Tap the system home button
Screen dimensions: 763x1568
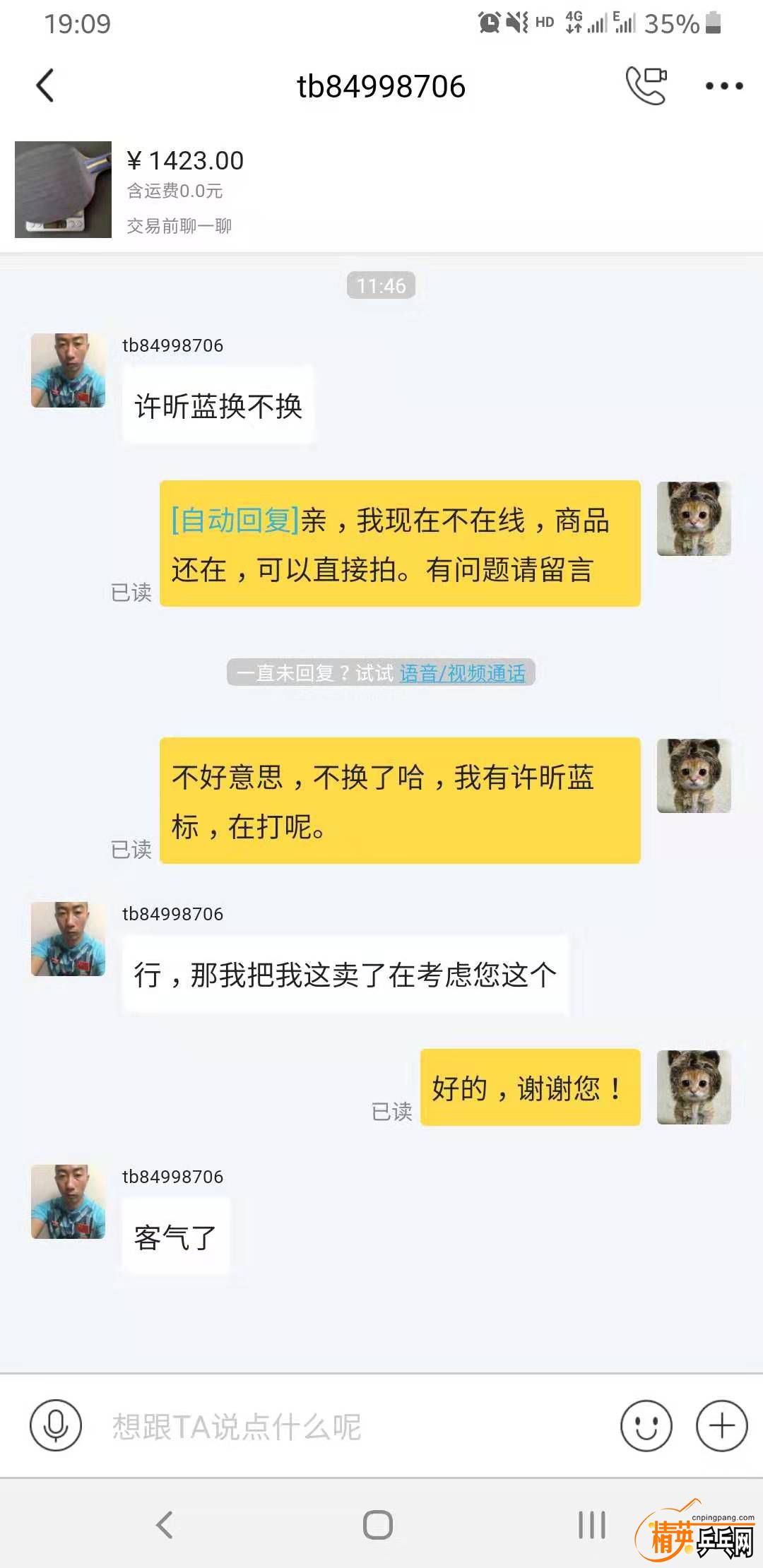click(x=378, y=1524)
